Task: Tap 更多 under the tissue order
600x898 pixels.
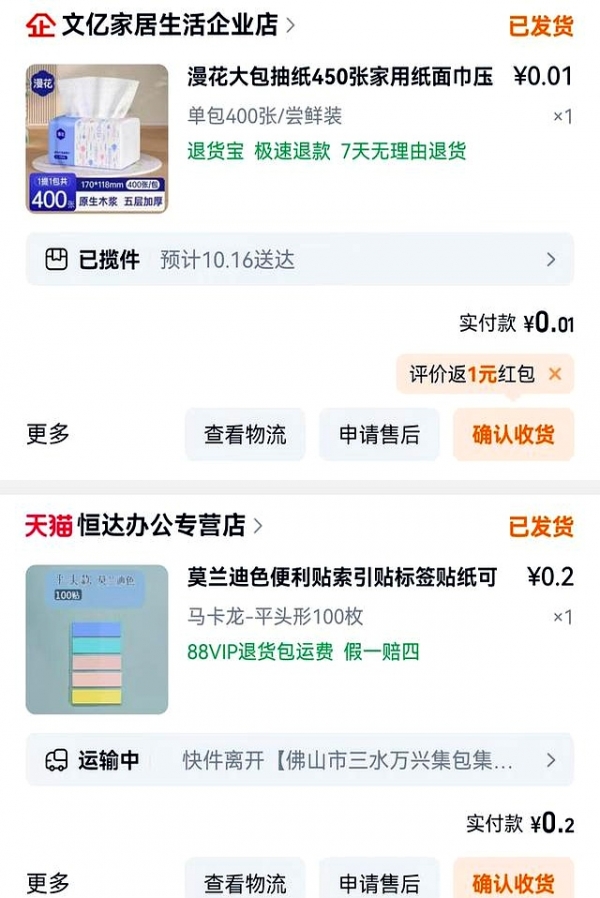Action: coord(48,434)
